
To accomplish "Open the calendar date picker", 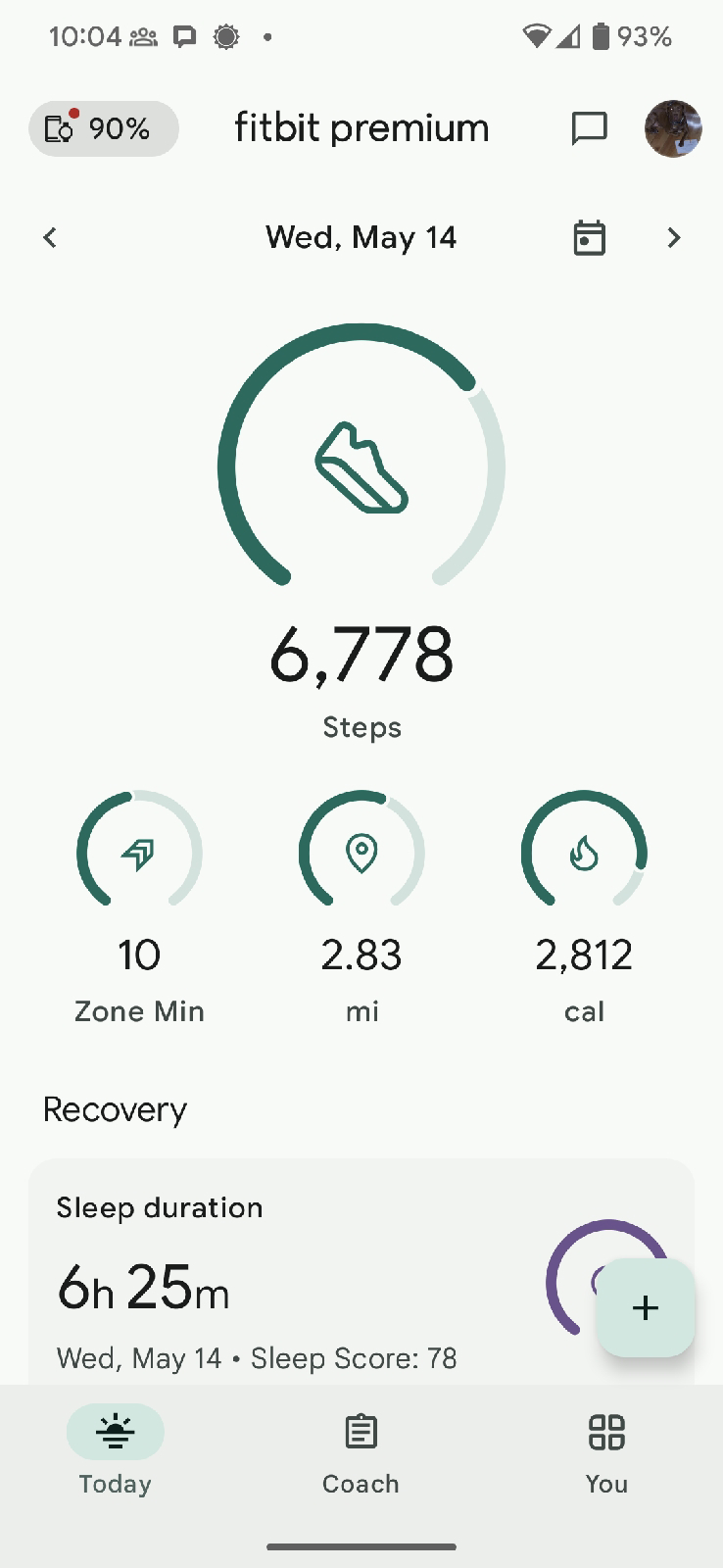I will (x=589, y=237).
